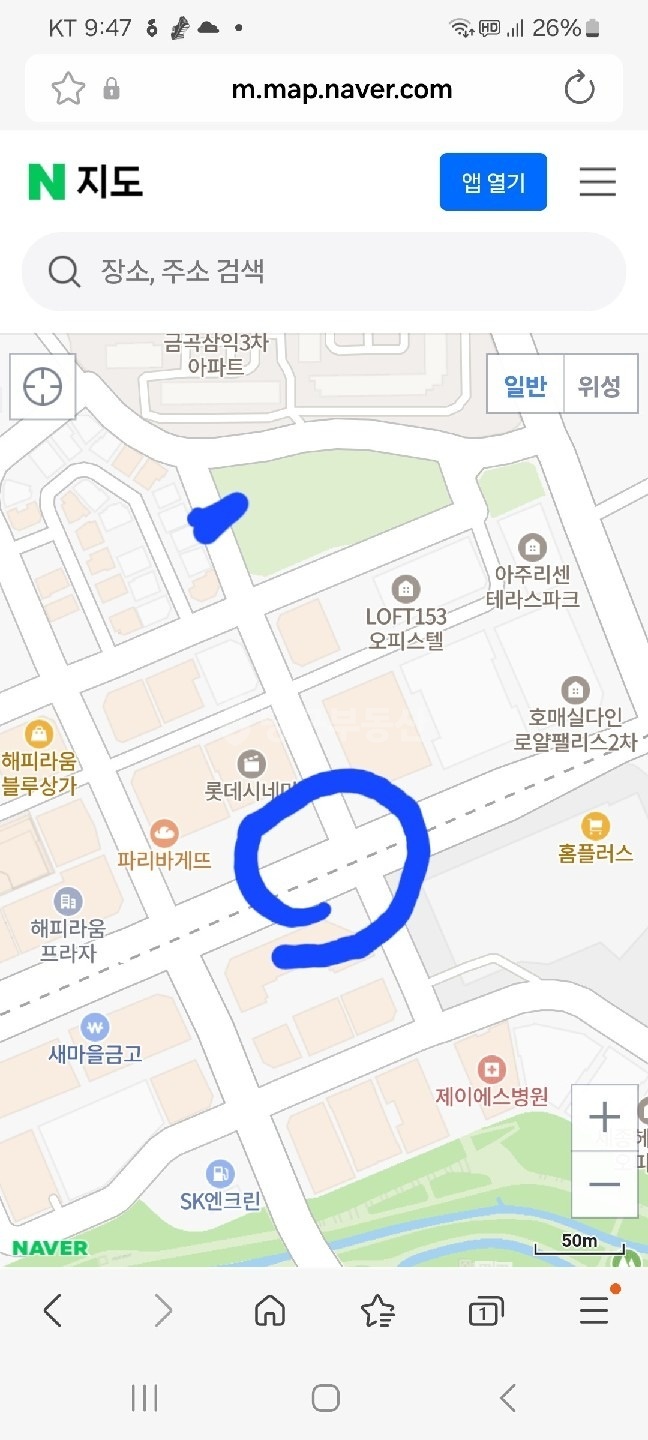Switch the map to 위성 view
Screen dimensions: 648x1440
coord(599,386)
